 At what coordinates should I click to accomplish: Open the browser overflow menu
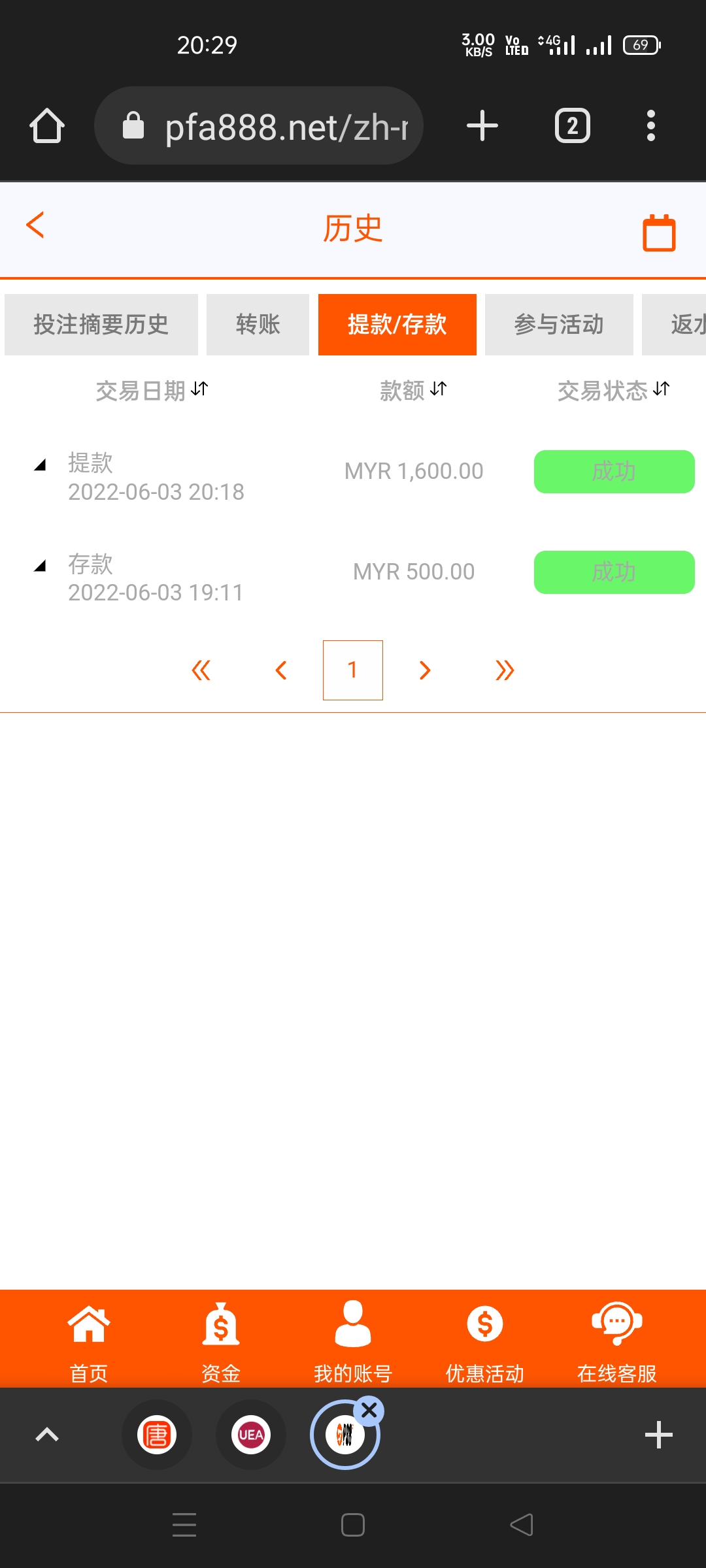[650, 125]
